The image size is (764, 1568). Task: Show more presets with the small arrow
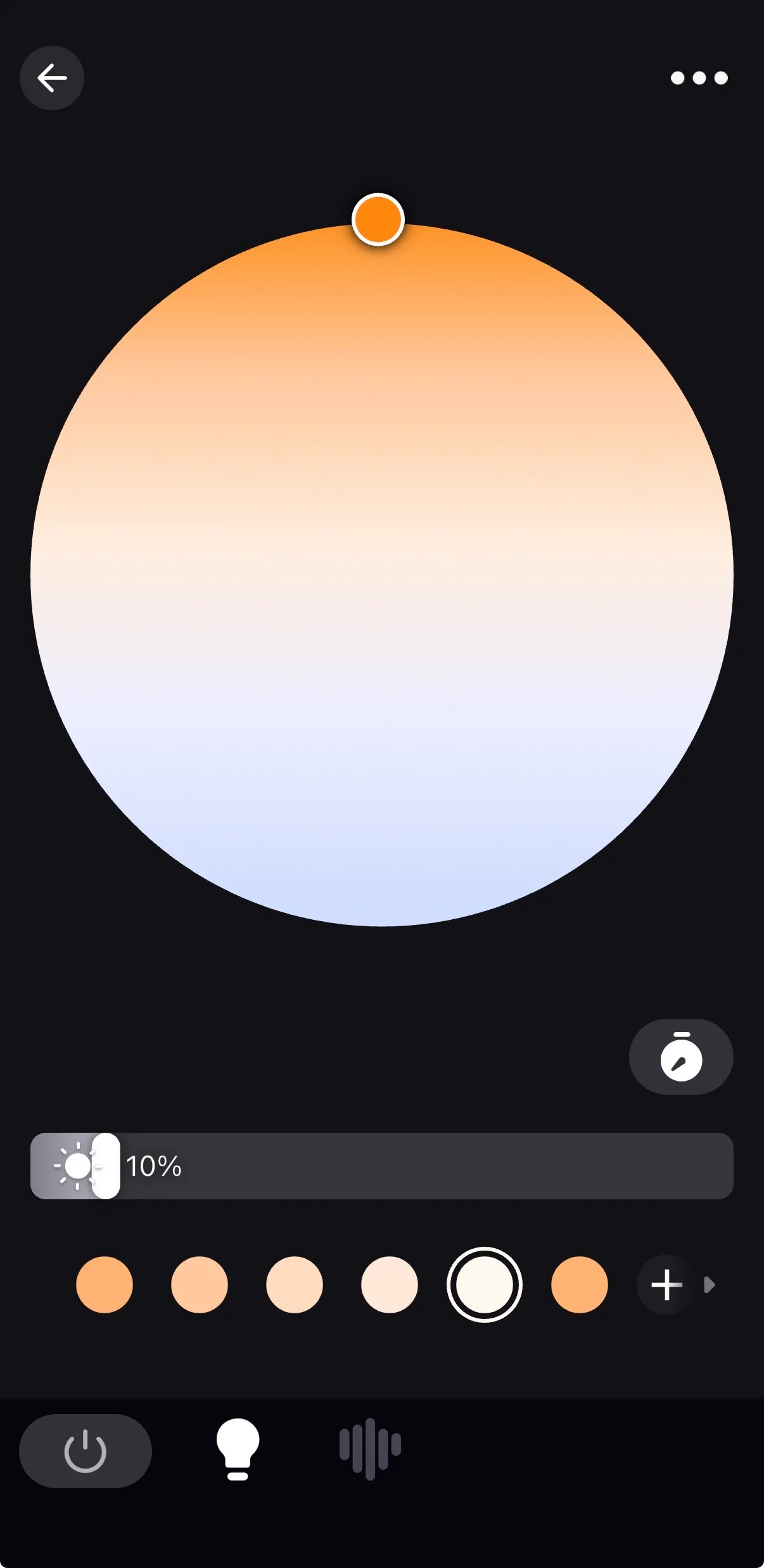tap(710, 1285)
